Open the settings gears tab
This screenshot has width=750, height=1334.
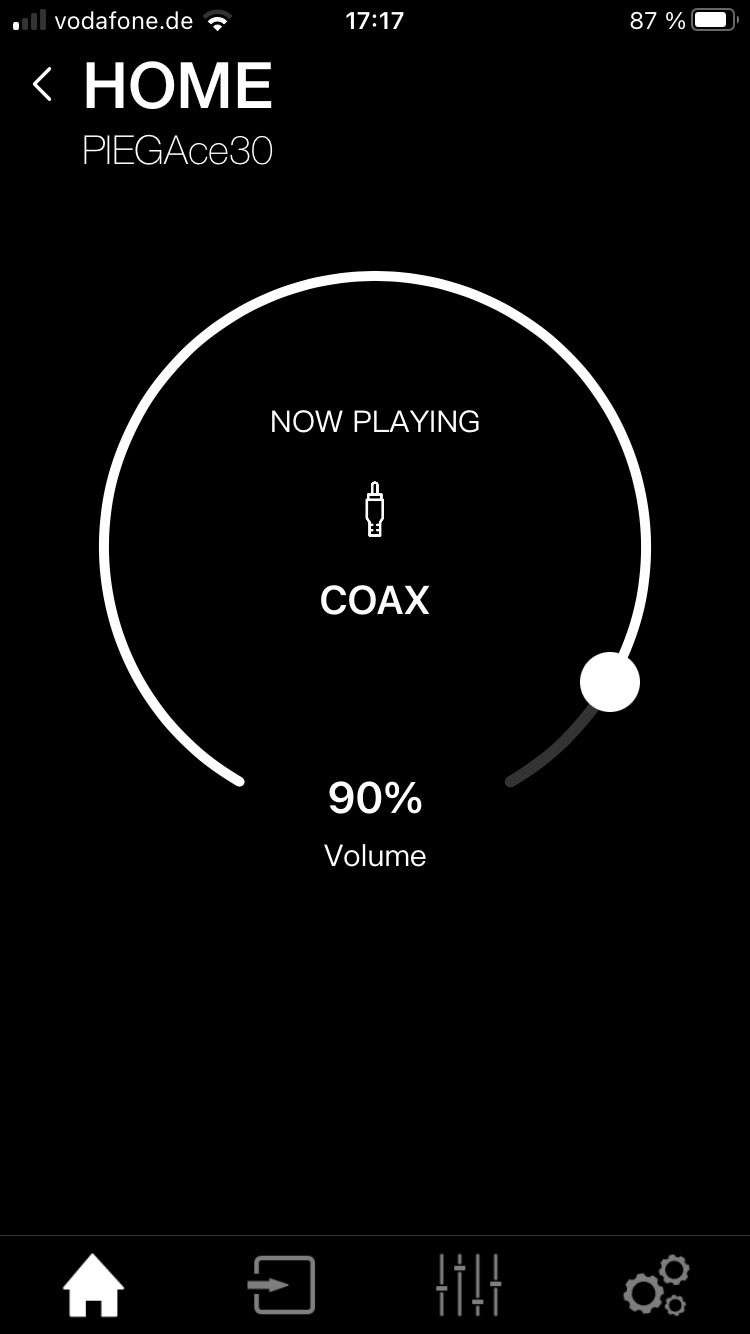click(656, 1285)
